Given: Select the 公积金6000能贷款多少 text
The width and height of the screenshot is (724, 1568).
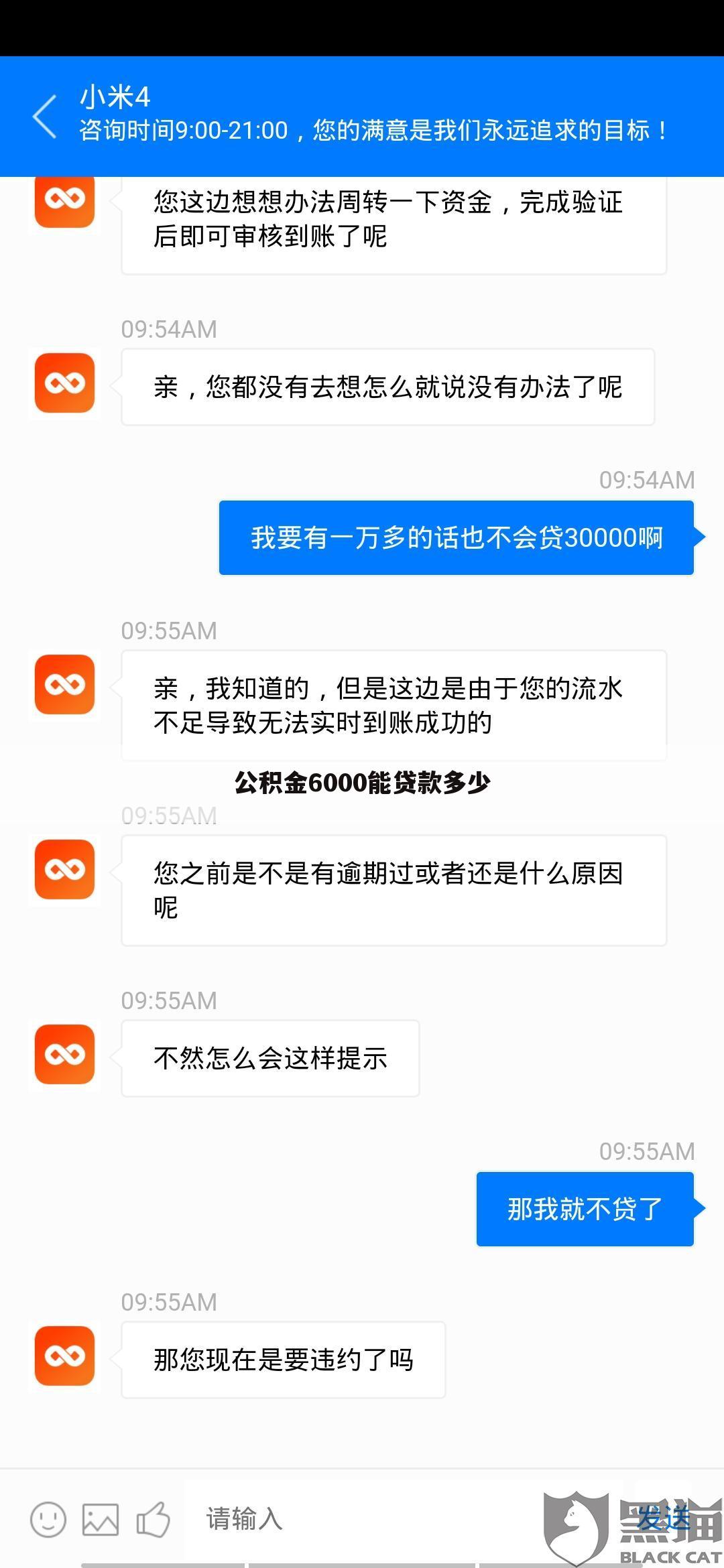Looking at the screenshot, I should (362, 782).
